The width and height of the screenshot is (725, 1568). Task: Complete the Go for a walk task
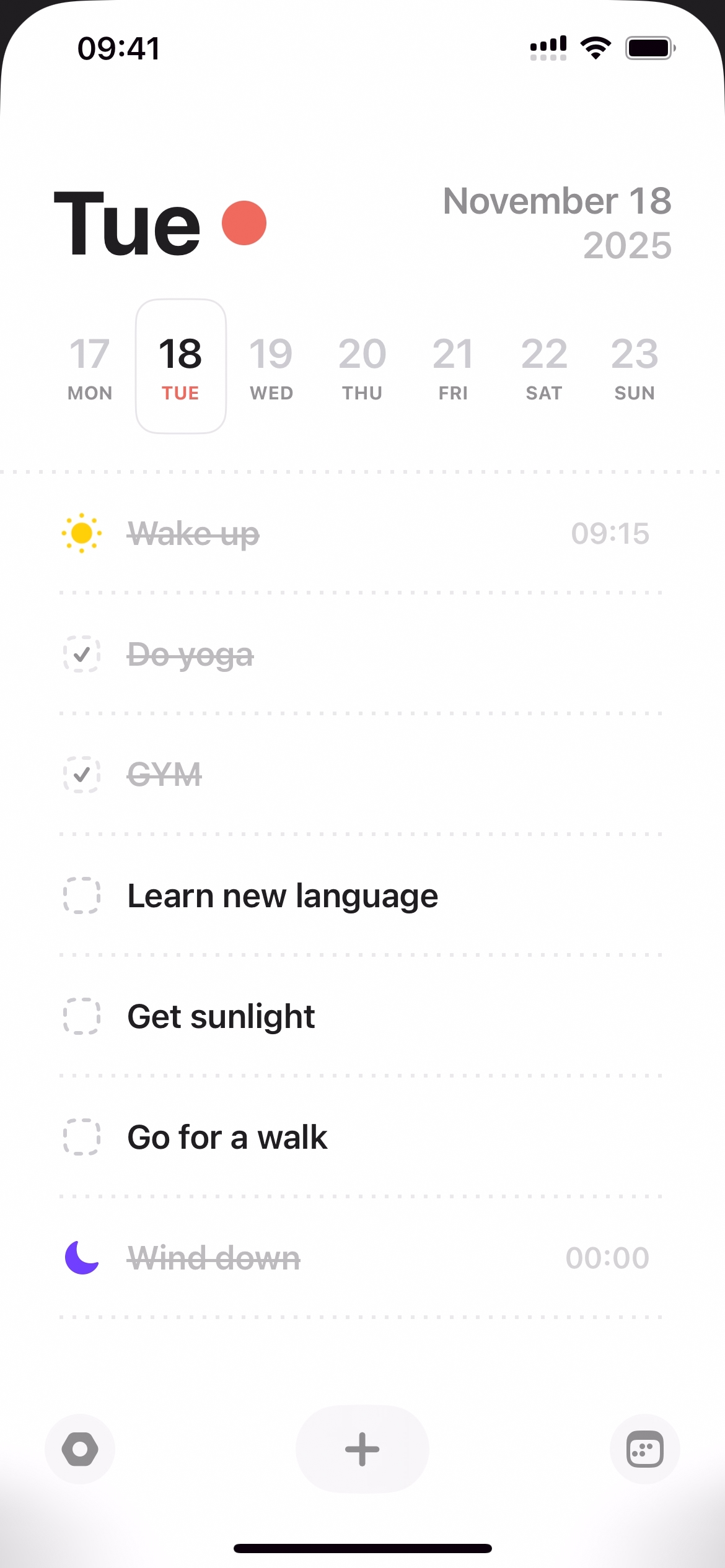[82, 1137]
